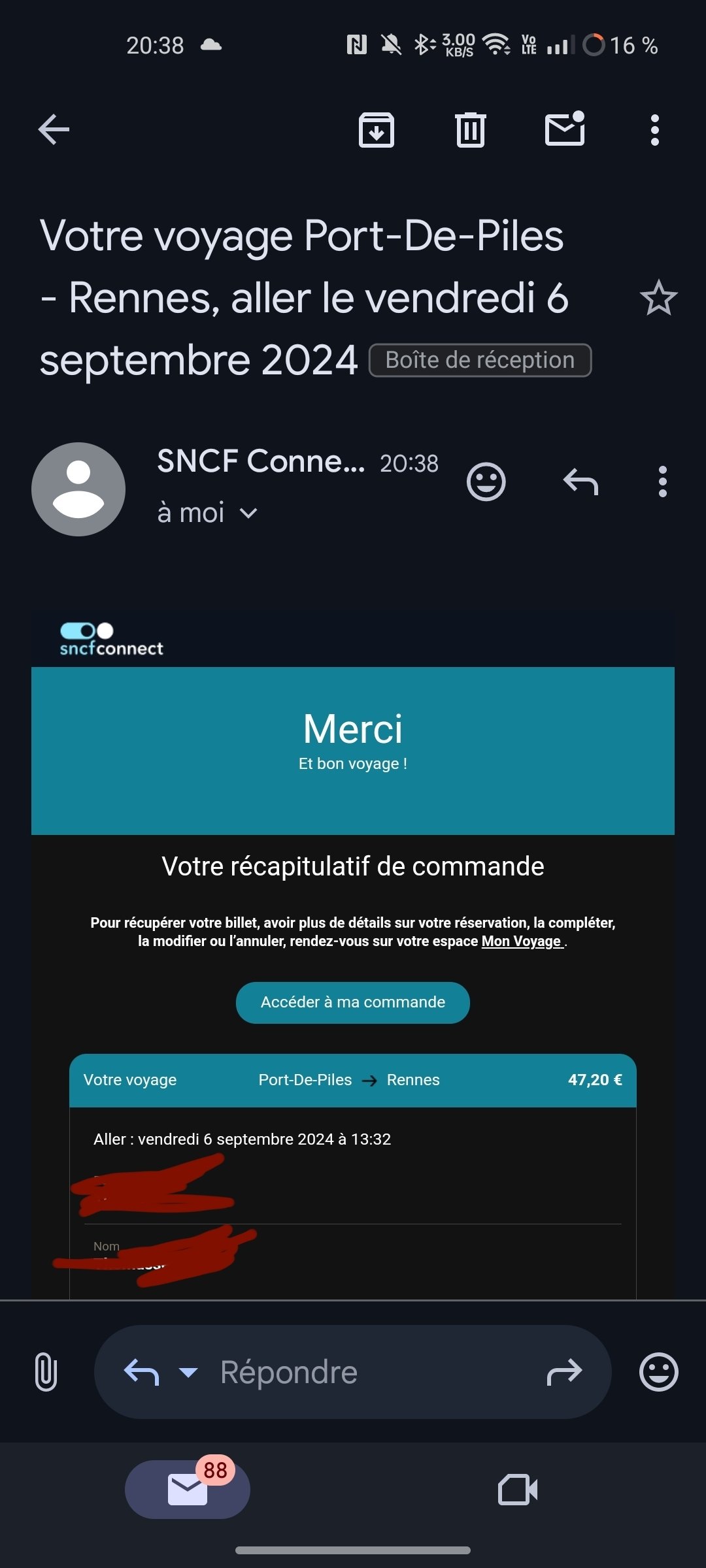Archive this email

click(x=377, y=129)
